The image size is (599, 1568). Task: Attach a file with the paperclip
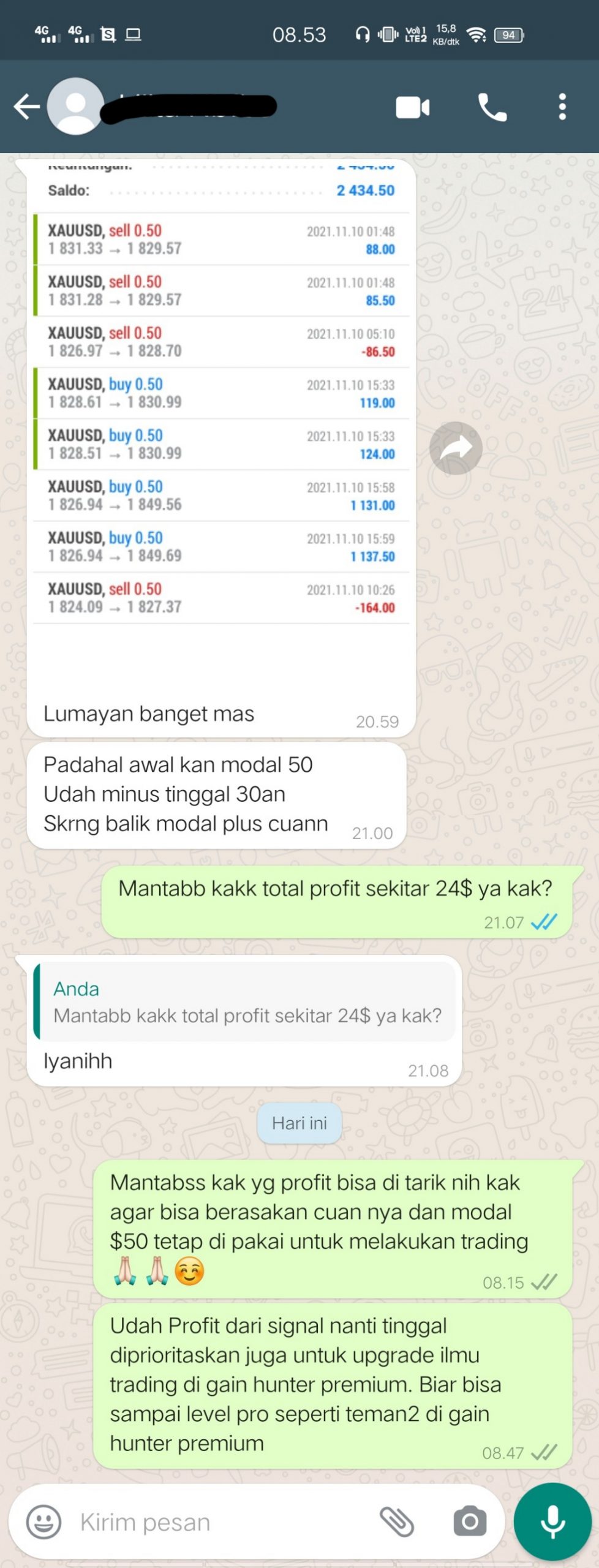(397, 1522)
